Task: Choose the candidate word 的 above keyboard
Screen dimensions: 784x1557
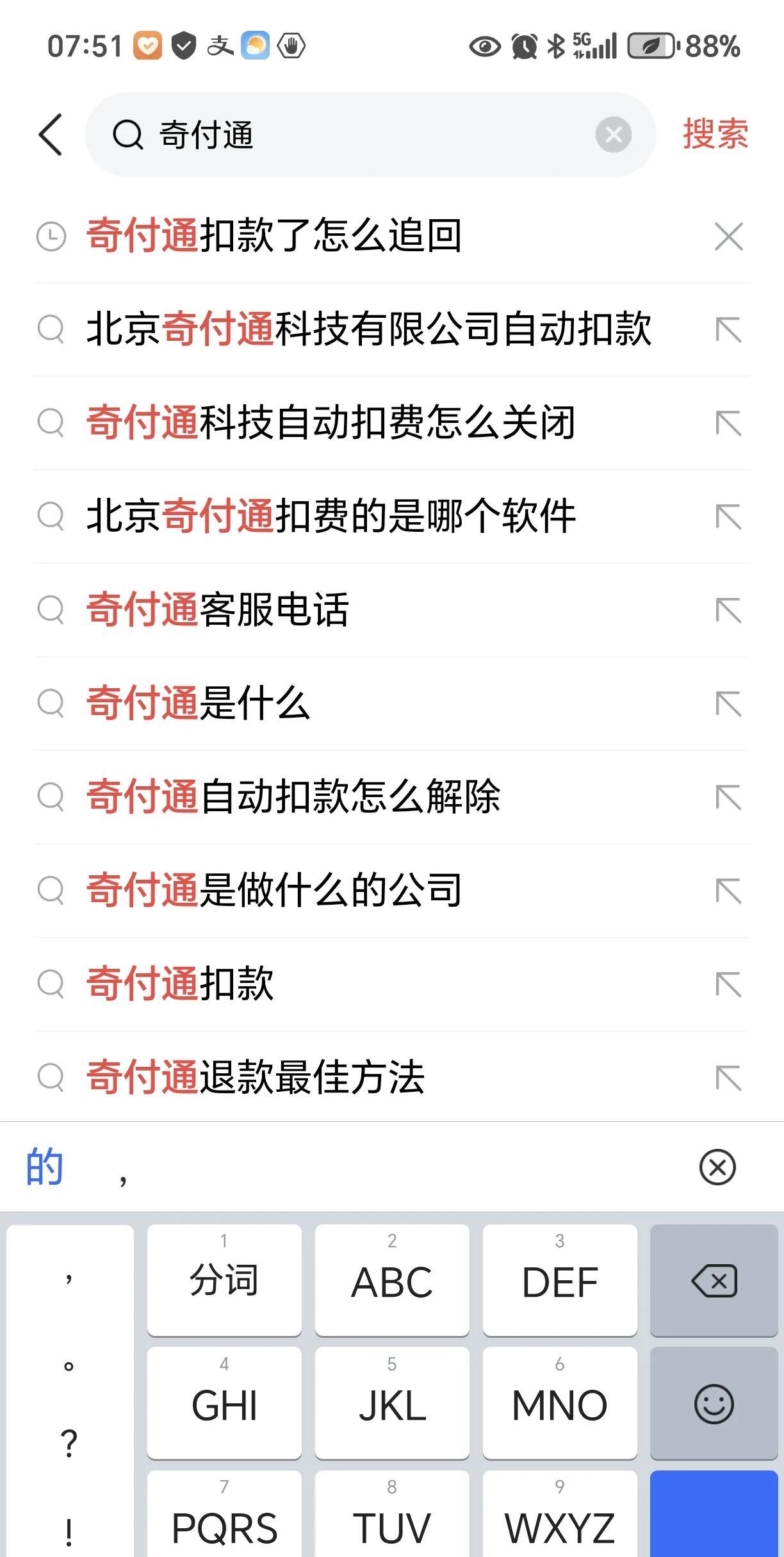Action: 44,1167
